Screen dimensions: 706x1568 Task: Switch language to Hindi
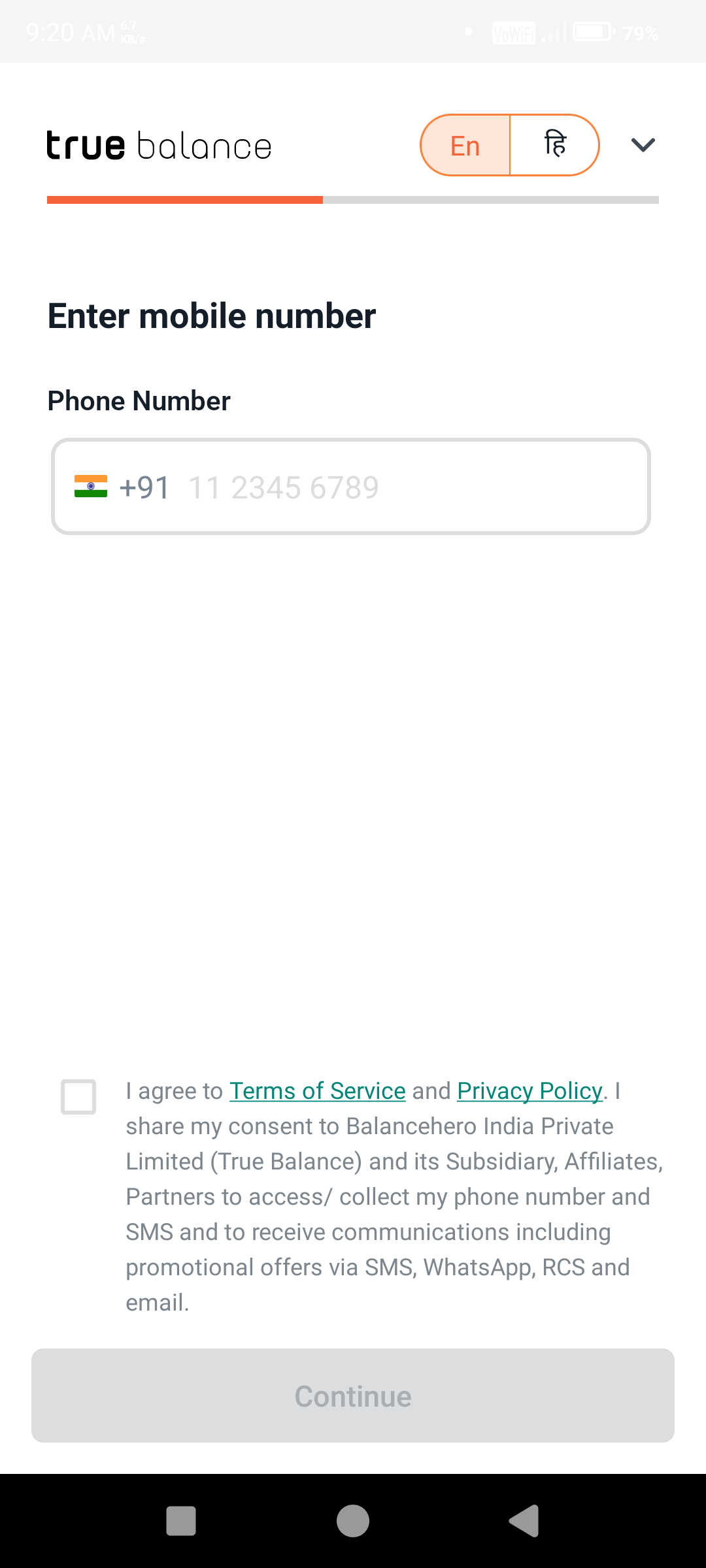[554, 146]
